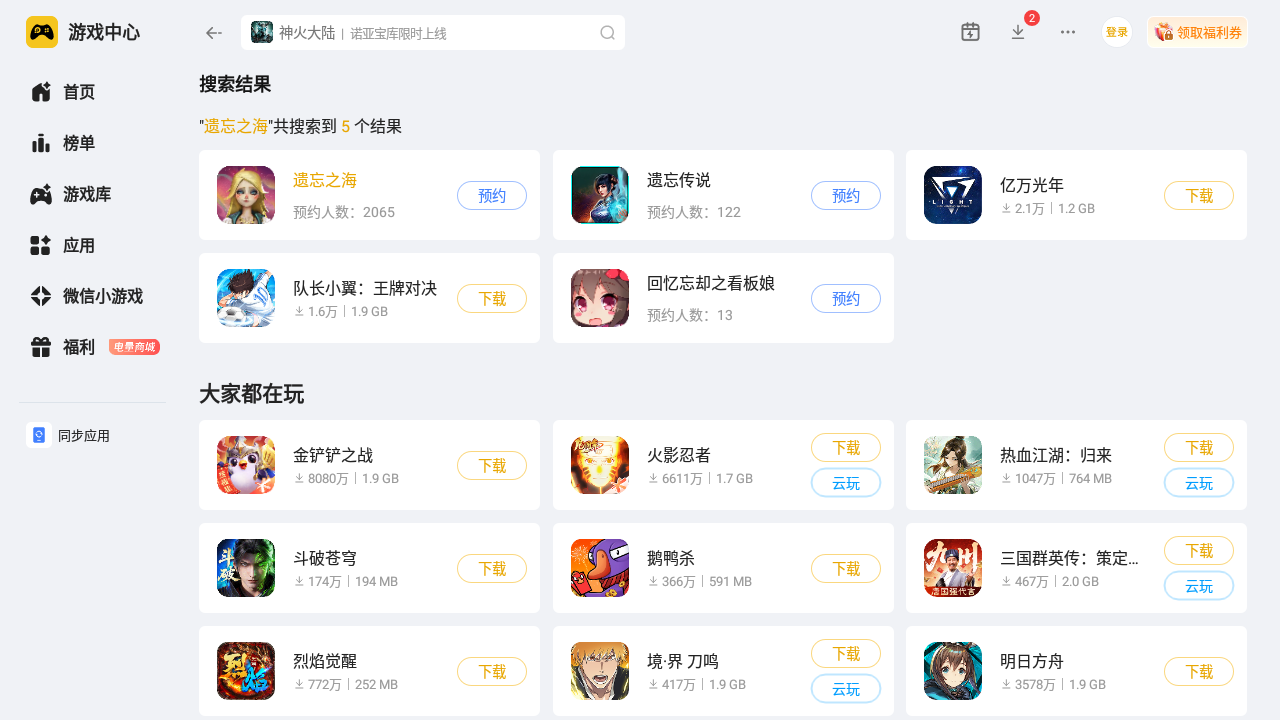Screen dimensions: 1280x720
Task: Go to the 游戏库 section
Action: pos(86,194)
